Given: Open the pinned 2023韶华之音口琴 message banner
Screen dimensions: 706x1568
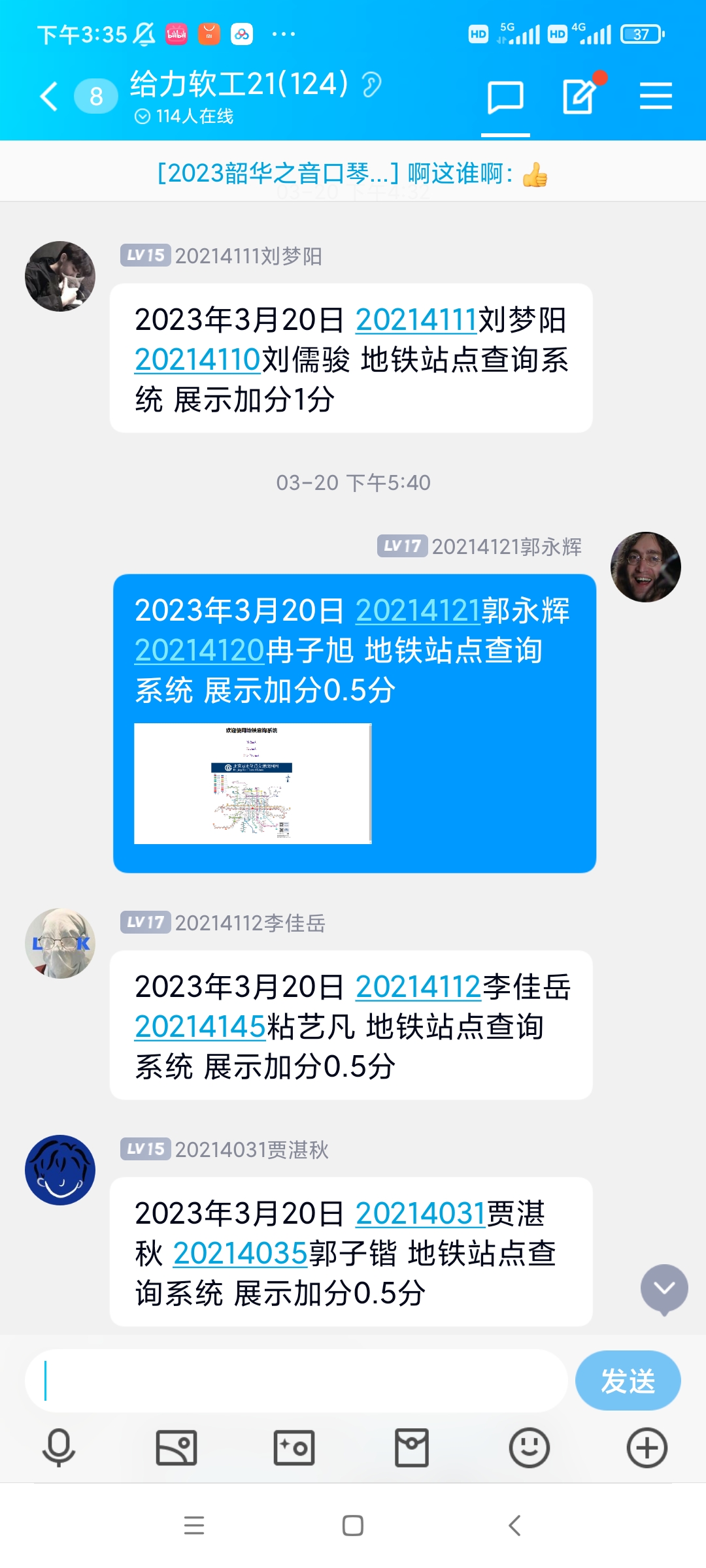Looking at the screenshot, I should coord(353,174).
